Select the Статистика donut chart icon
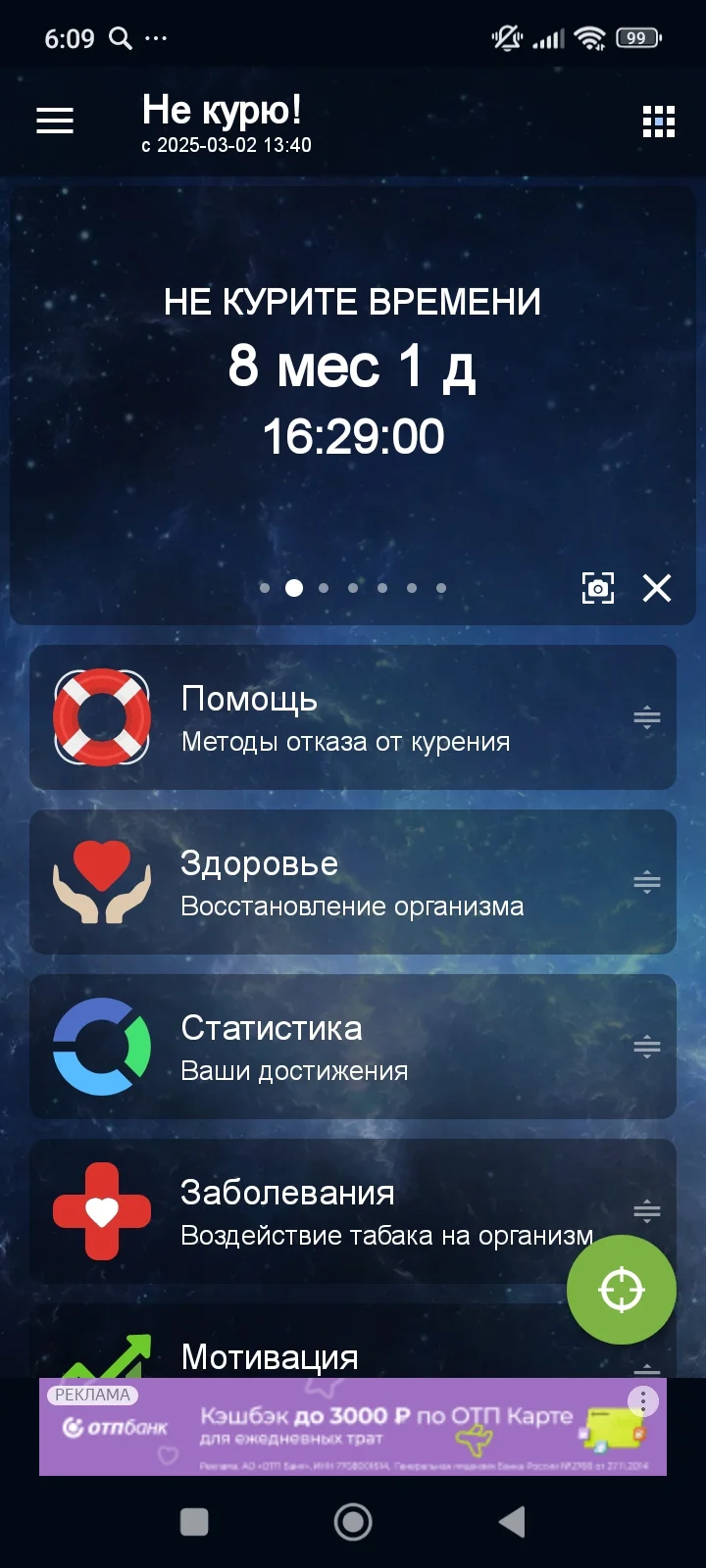 (102, 1047)
